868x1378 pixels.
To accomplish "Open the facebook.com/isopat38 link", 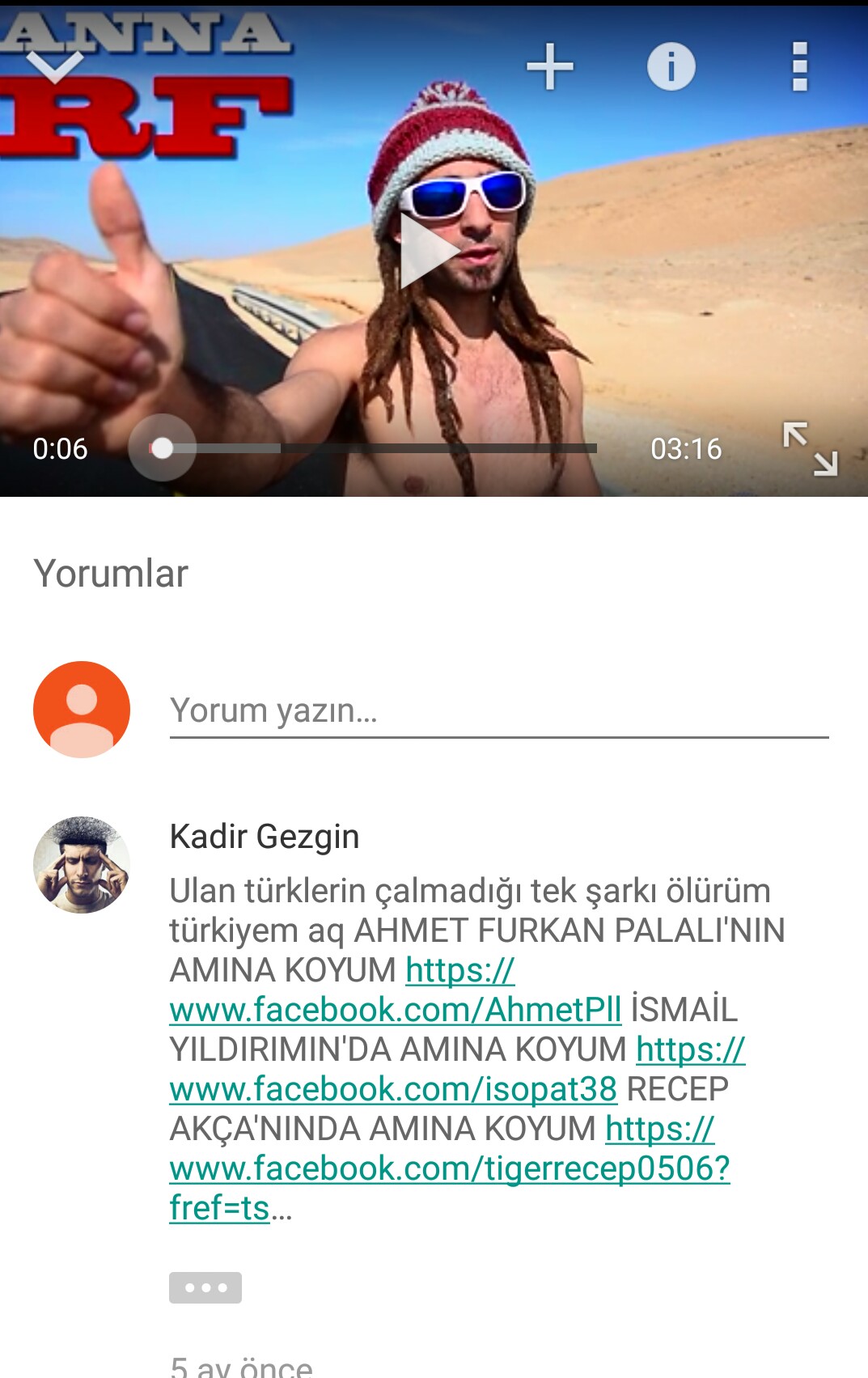I will (393, 1089).
